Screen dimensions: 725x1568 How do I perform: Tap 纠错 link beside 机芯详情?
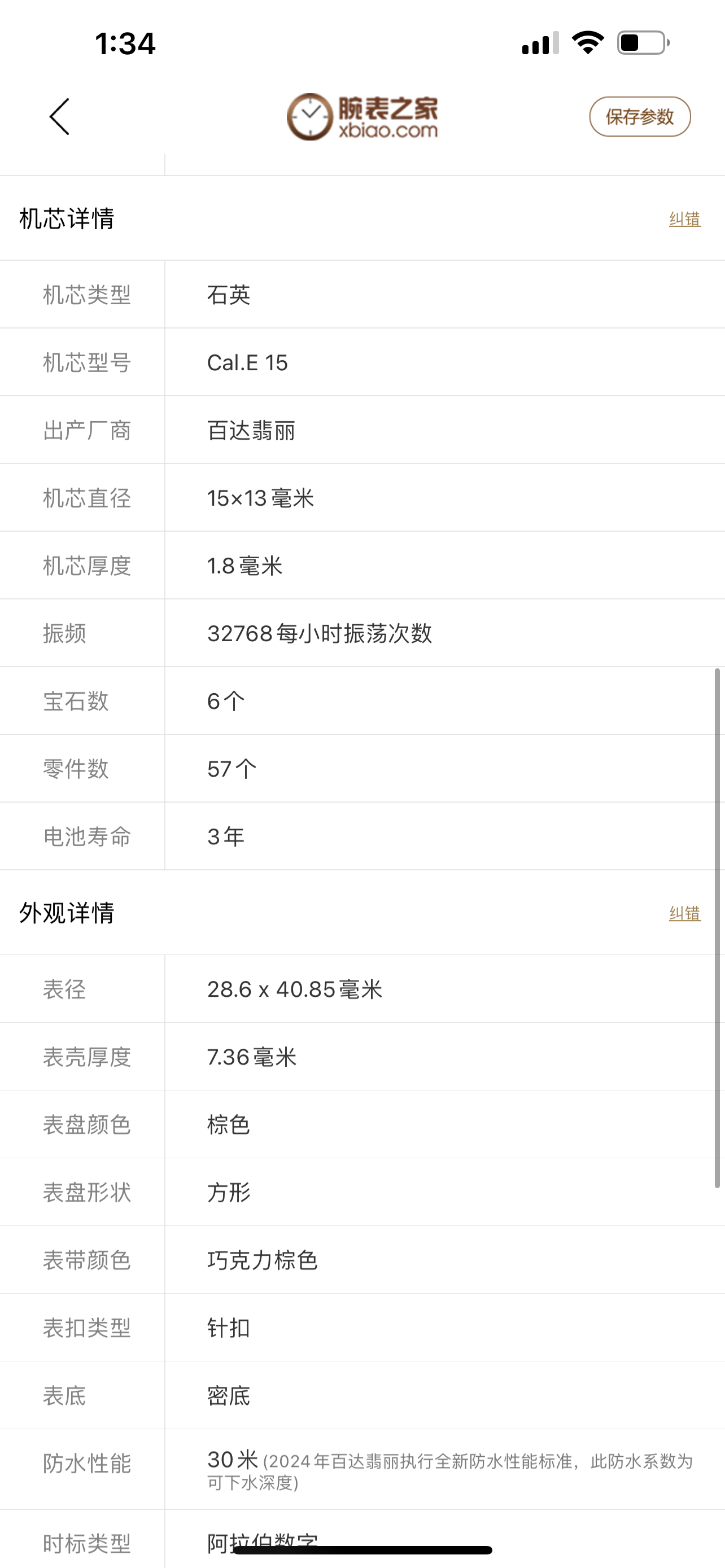685,219
